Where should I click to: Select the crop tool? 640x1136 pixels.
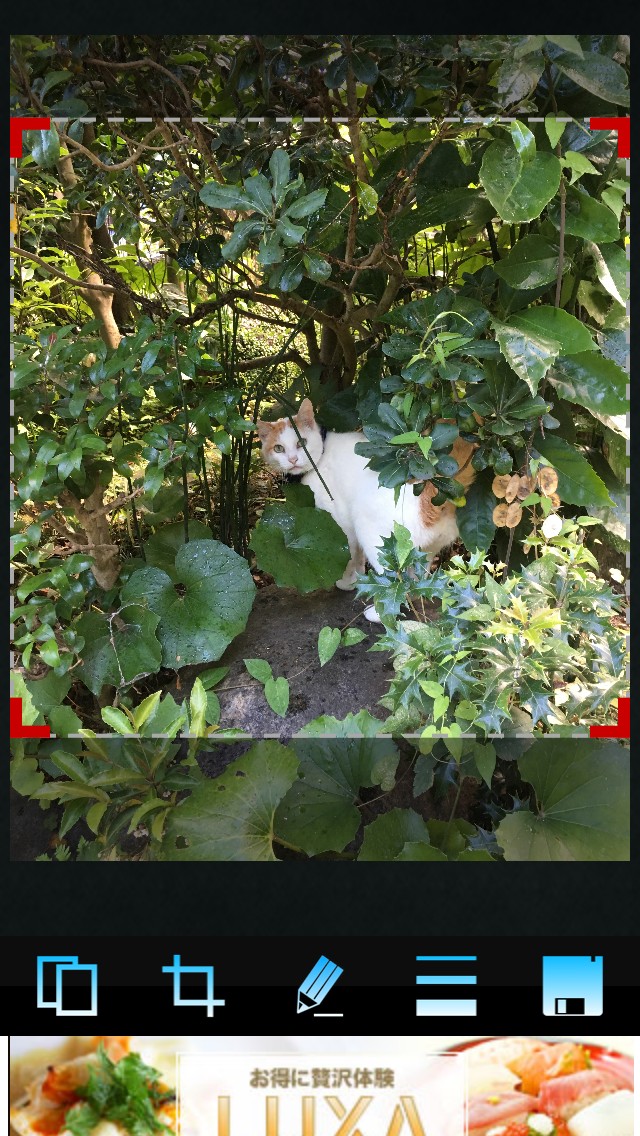193,985
